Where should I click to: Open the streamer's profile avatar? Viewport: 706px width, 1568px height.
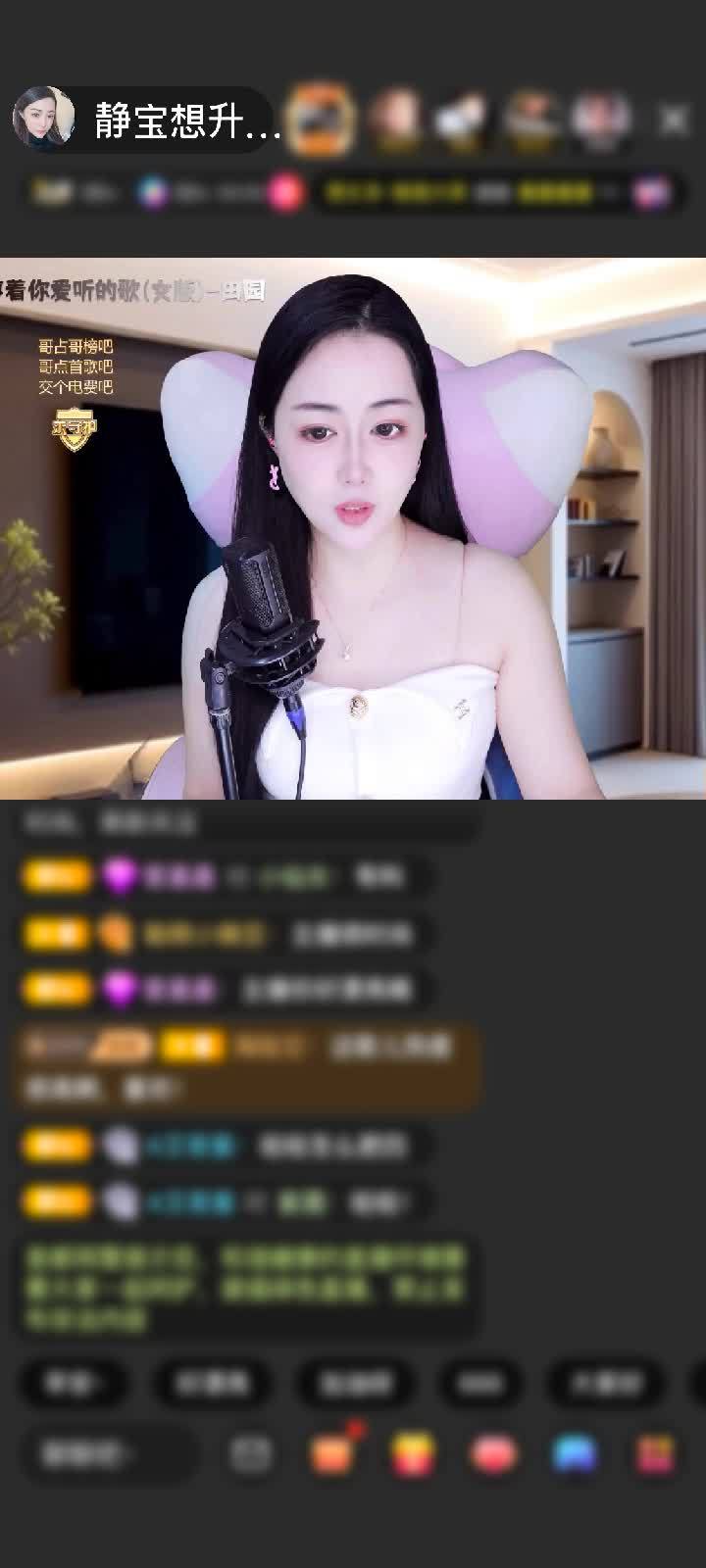coord(44,120)
